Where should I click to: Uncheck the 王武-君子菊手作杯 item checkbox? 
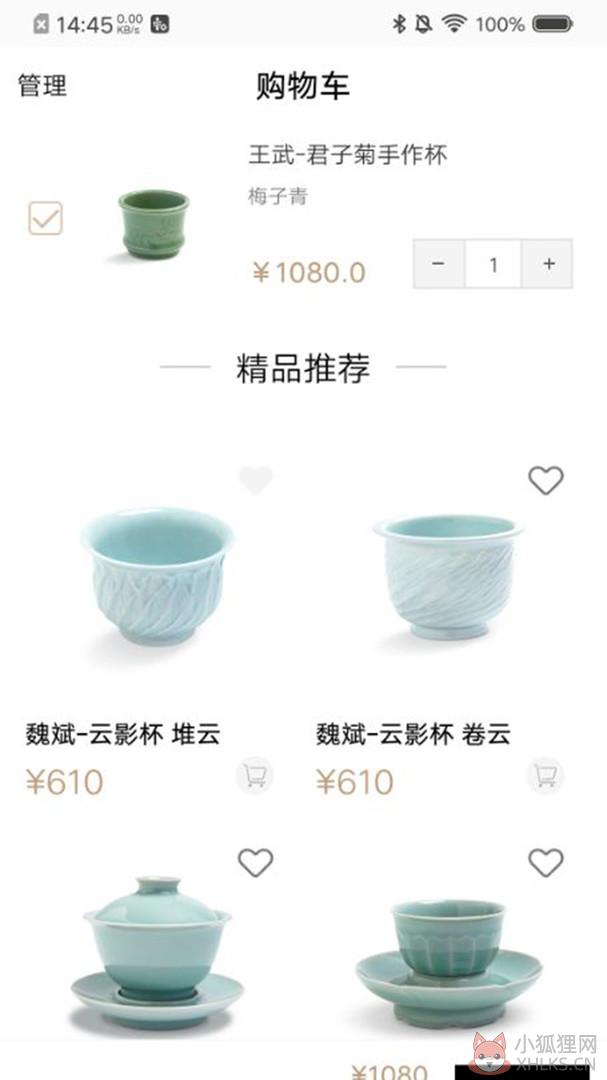[45, 218]
